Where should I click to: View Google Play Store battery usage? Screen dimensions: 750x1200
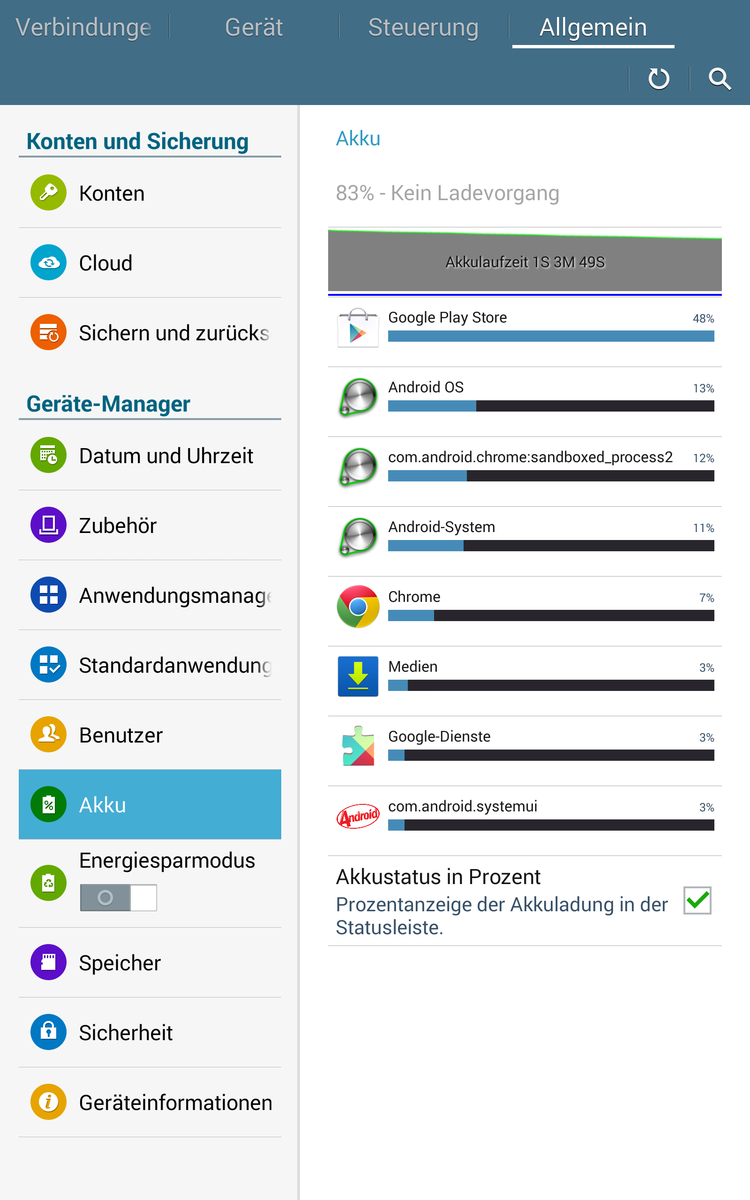click(x=525, y=328)
